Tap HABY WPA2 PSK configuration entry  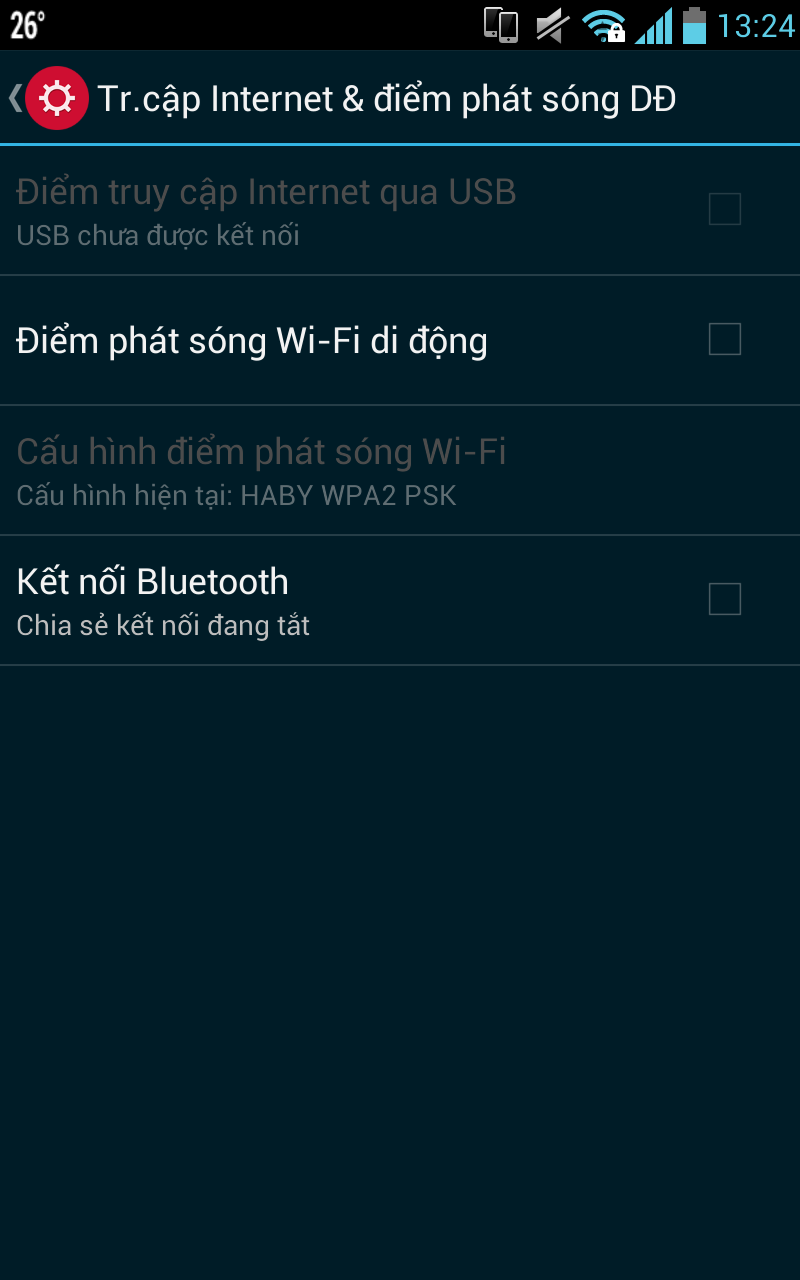click(x=235, y=495)
